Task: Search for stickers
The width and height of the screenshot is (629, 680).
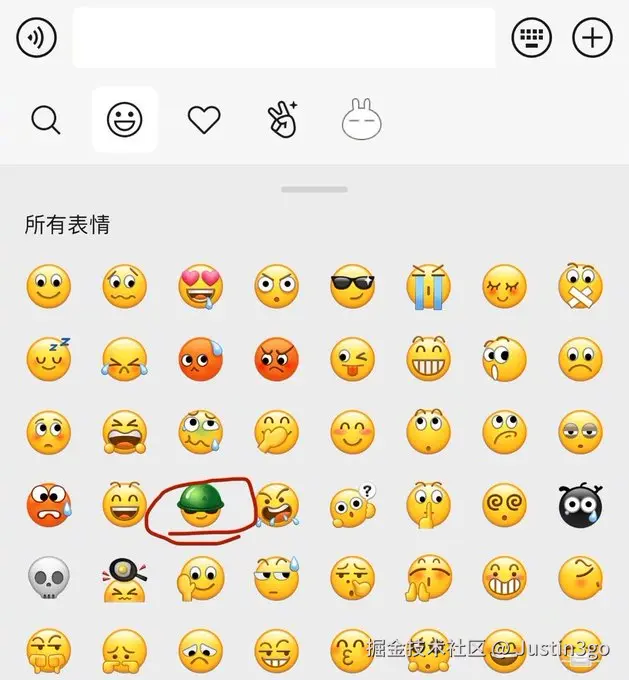Action: 46,120
